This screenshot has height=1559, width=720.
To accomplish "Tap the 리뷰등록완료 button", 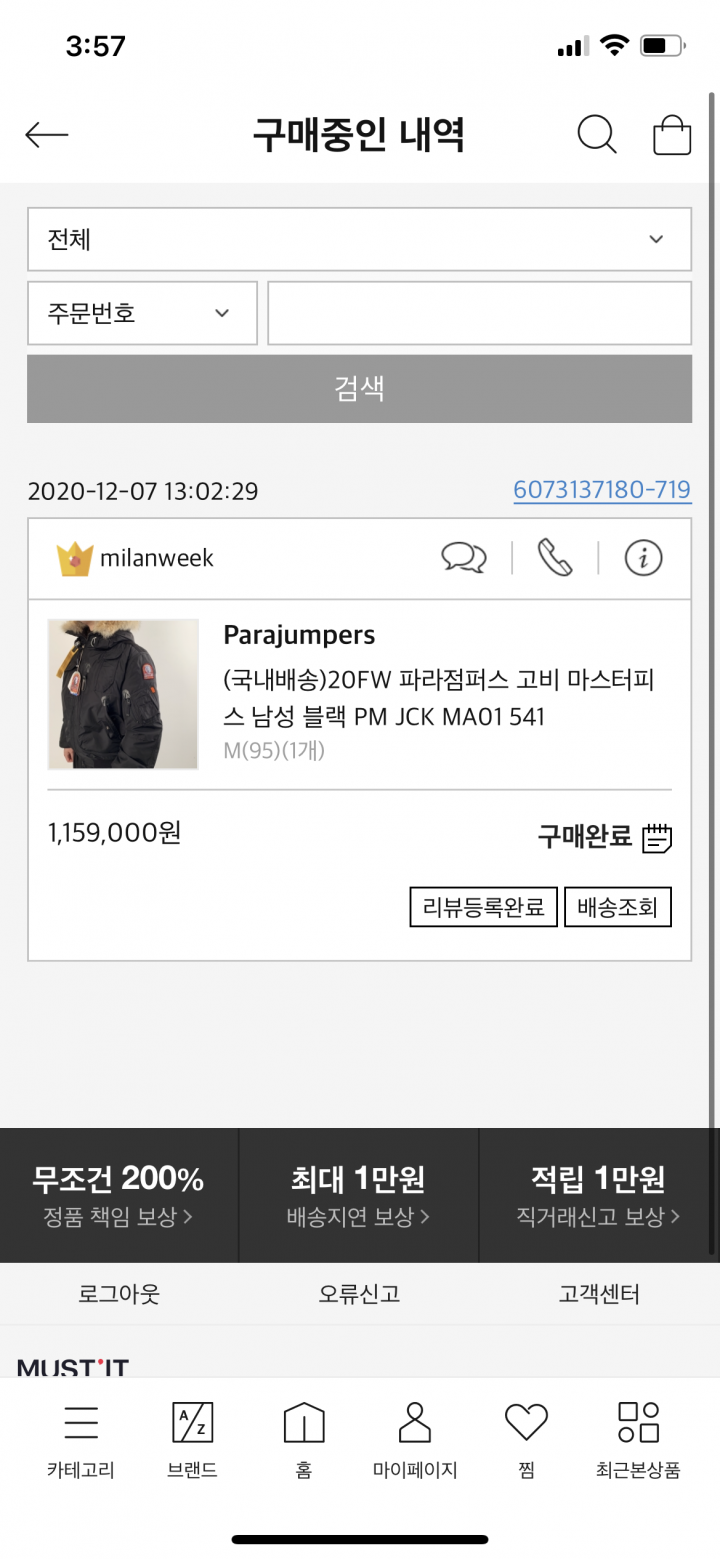I will 483,907.
